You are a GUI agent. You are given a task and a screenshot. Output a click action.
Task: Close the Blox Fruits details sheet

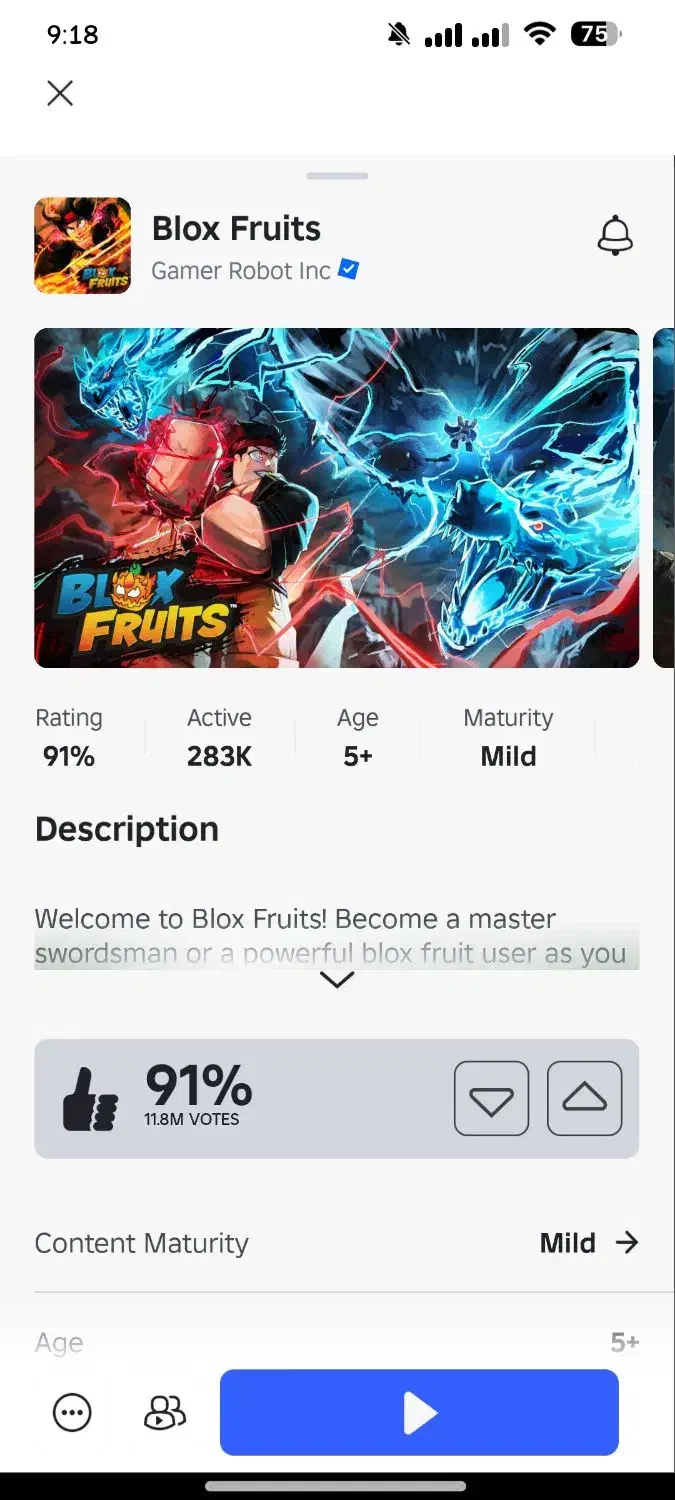click(60, 94)
